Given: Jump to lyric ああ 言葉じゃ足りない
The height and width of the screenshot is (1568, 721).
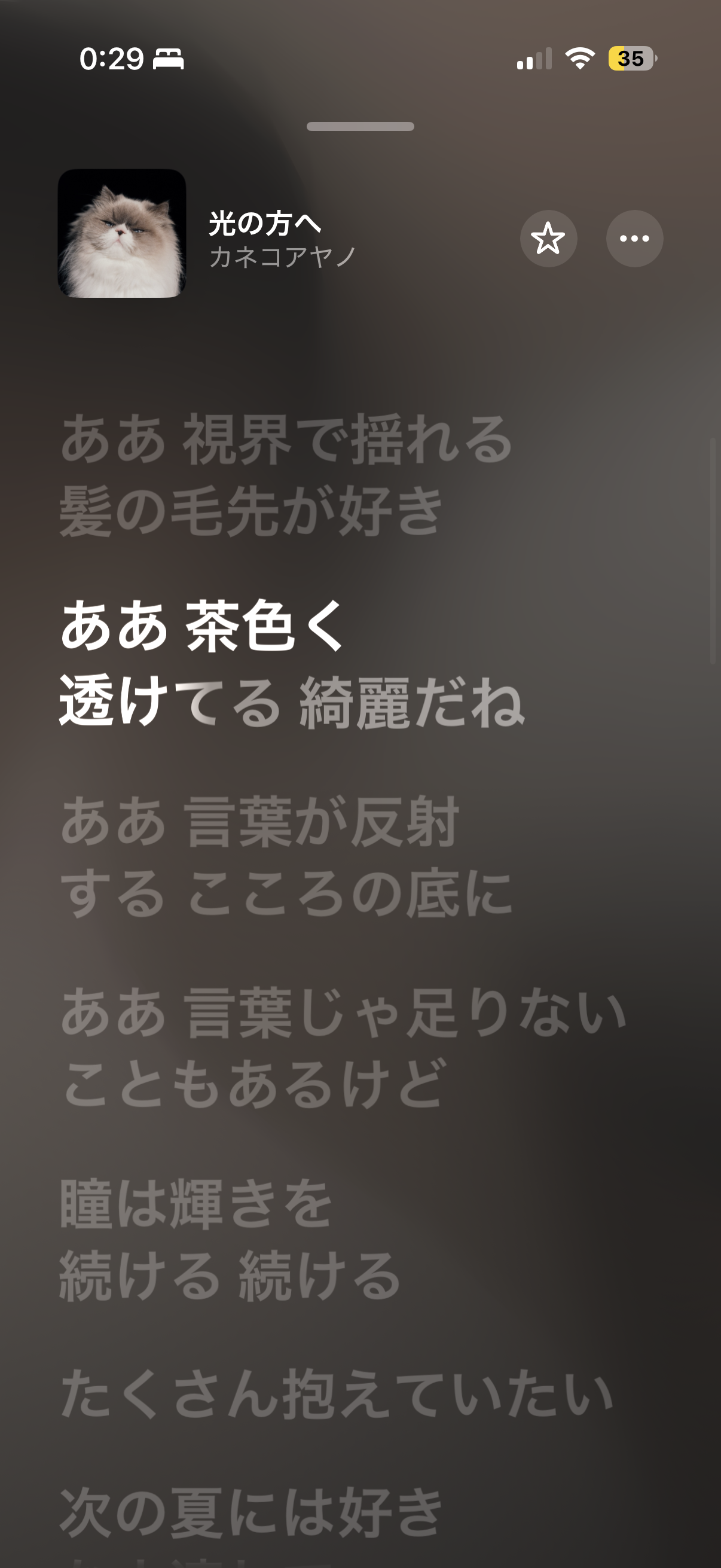Looking at the screenshot, I should 344,1048.
